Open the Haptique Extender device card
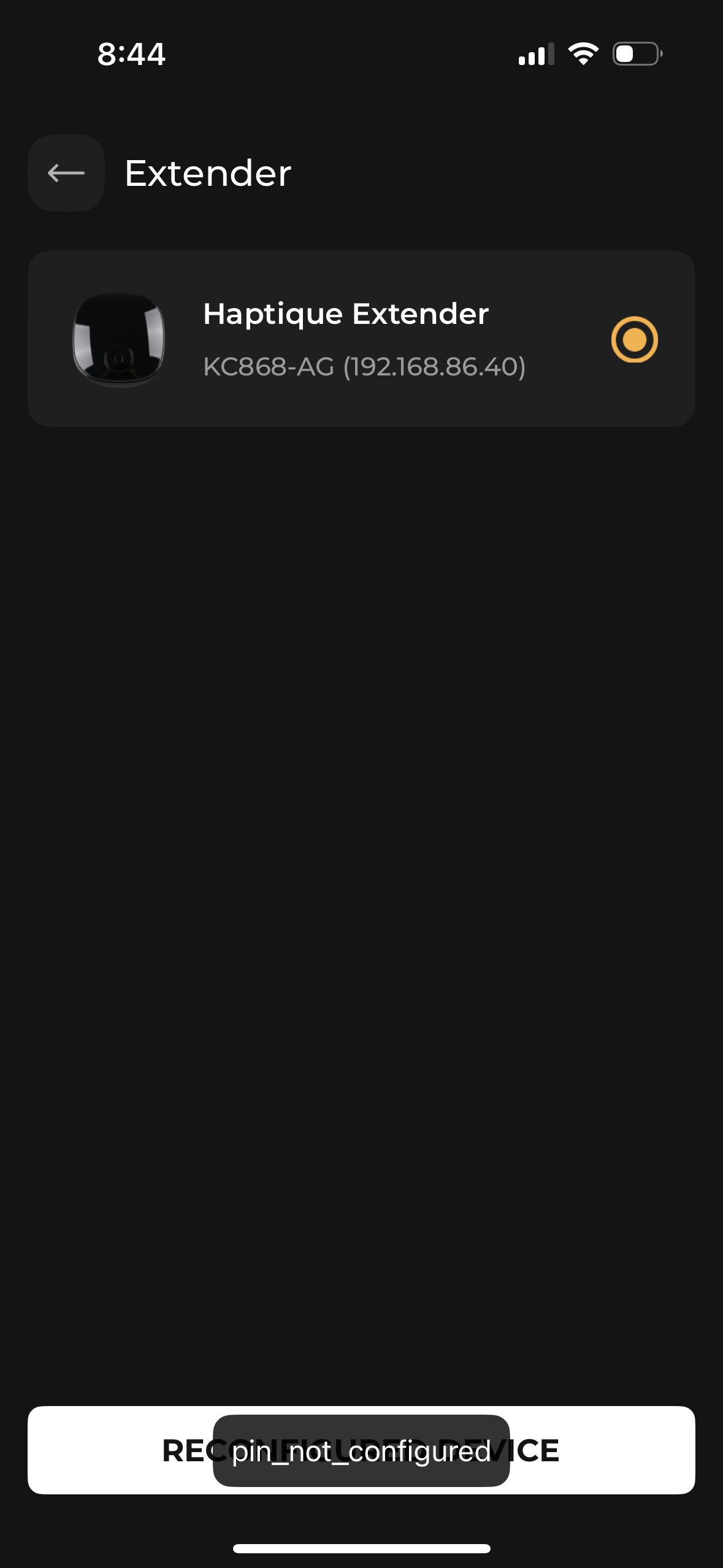This screenshot has width=723, height=1568. pos(343,339)
